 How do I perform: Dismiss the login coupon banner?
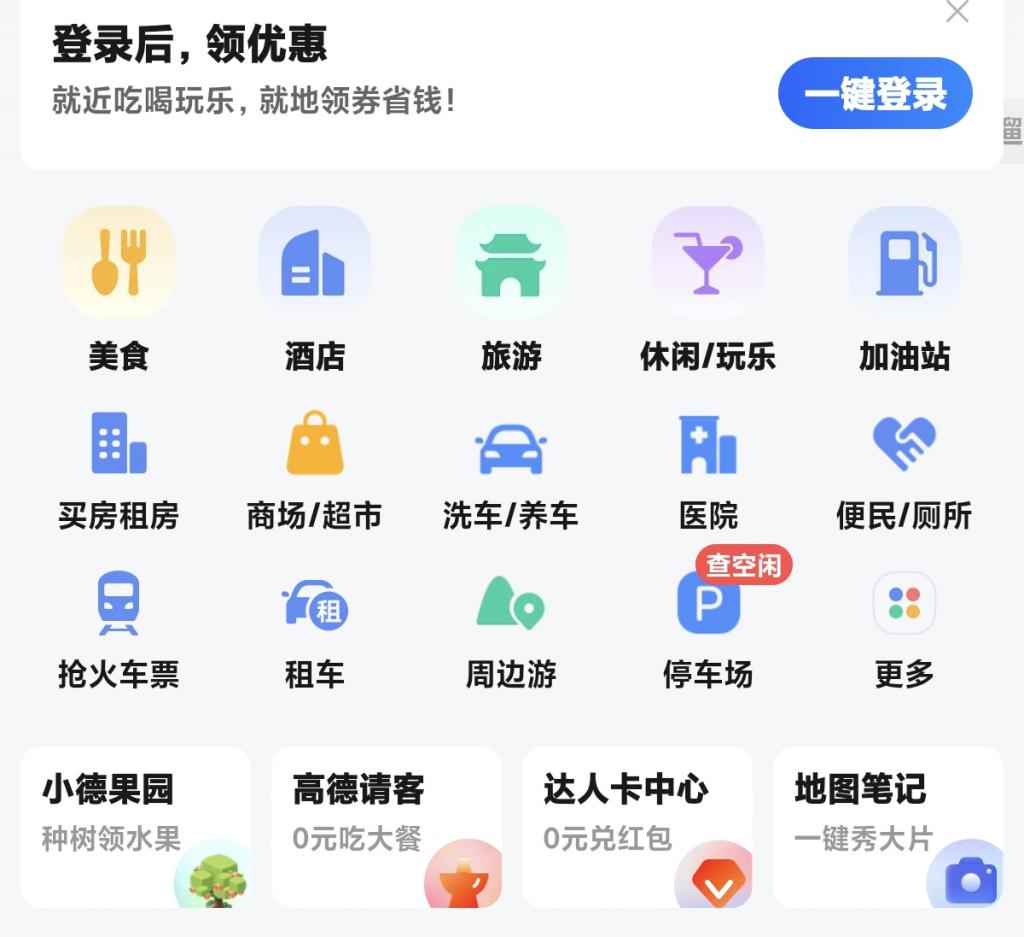pyautogui.click(x=957, y=12)
